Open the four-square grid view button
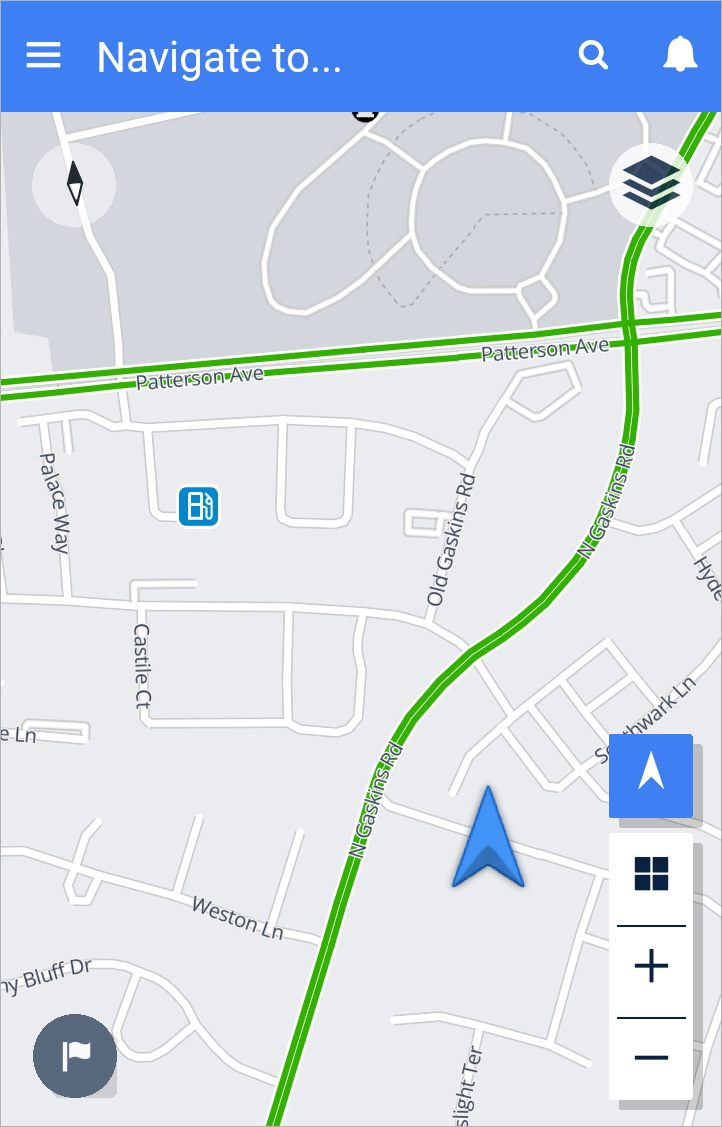The width and height of the screenshot is (722, 1127). pyautogui.click(x=651, y=873)
